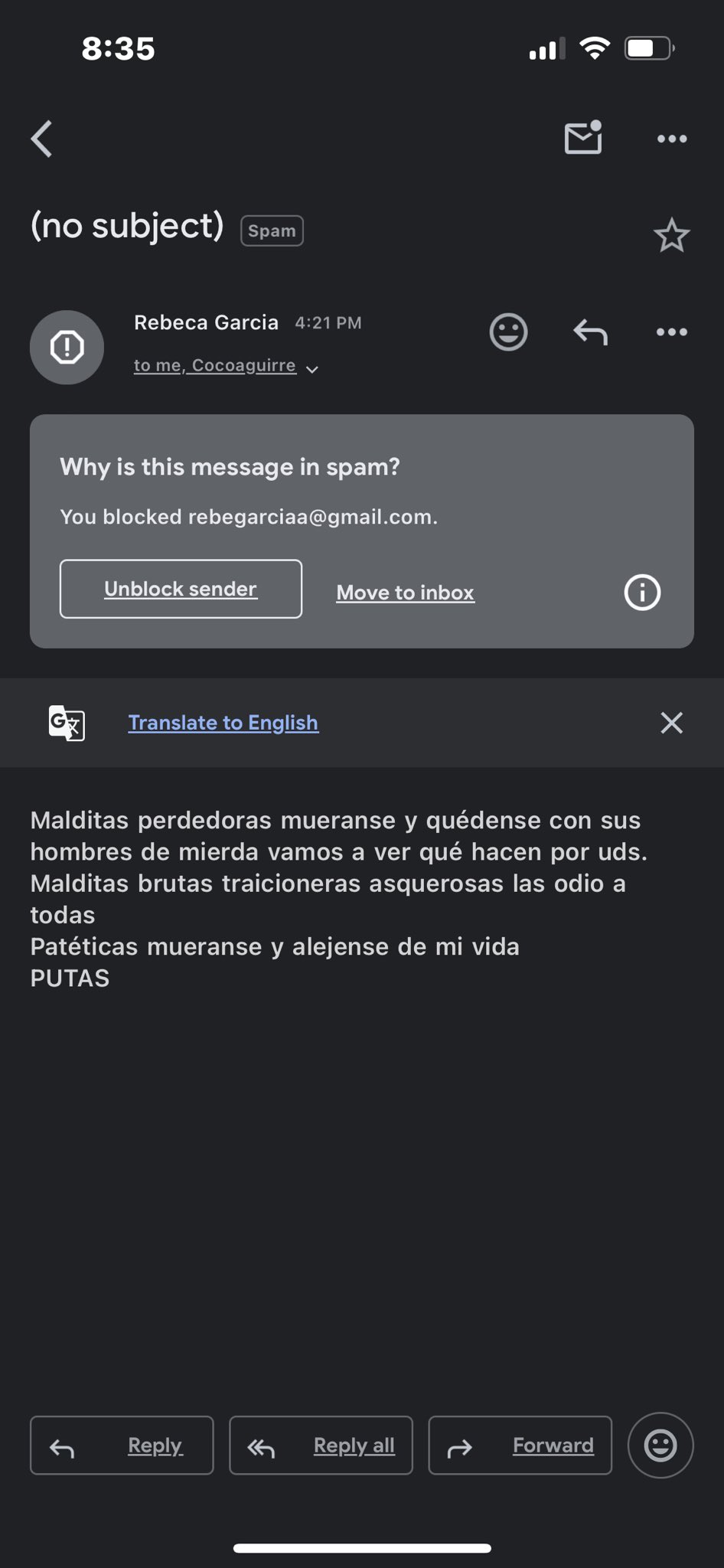This screenshot has width=724, height=1568.
Task: Translate the message to English
Action: coord(223,723)
